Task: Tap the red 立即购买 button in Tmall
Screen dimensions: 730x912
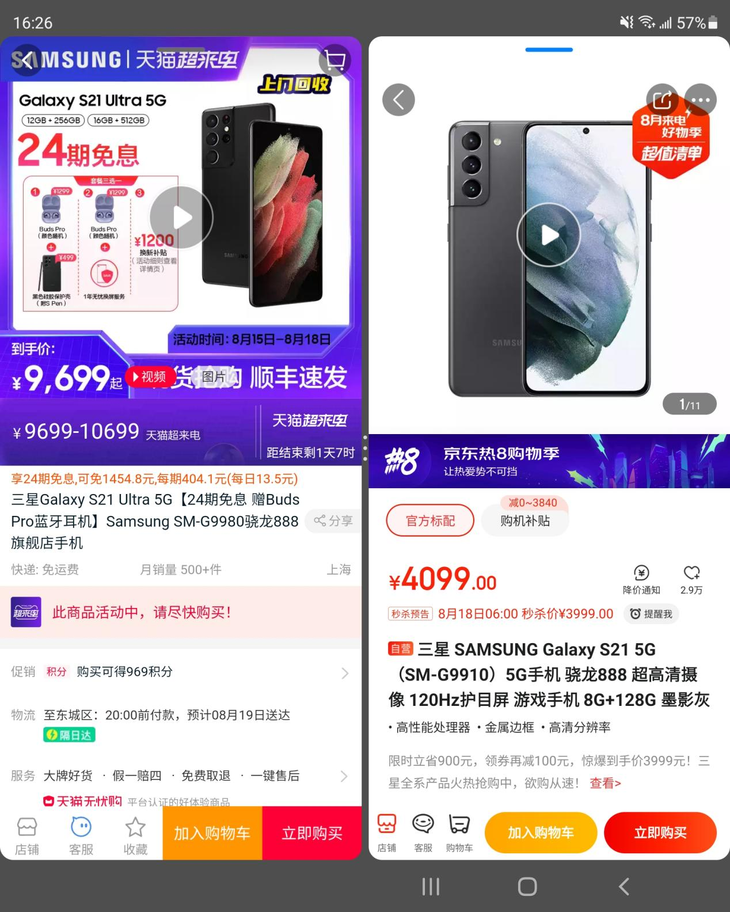Action: point(312,833)
